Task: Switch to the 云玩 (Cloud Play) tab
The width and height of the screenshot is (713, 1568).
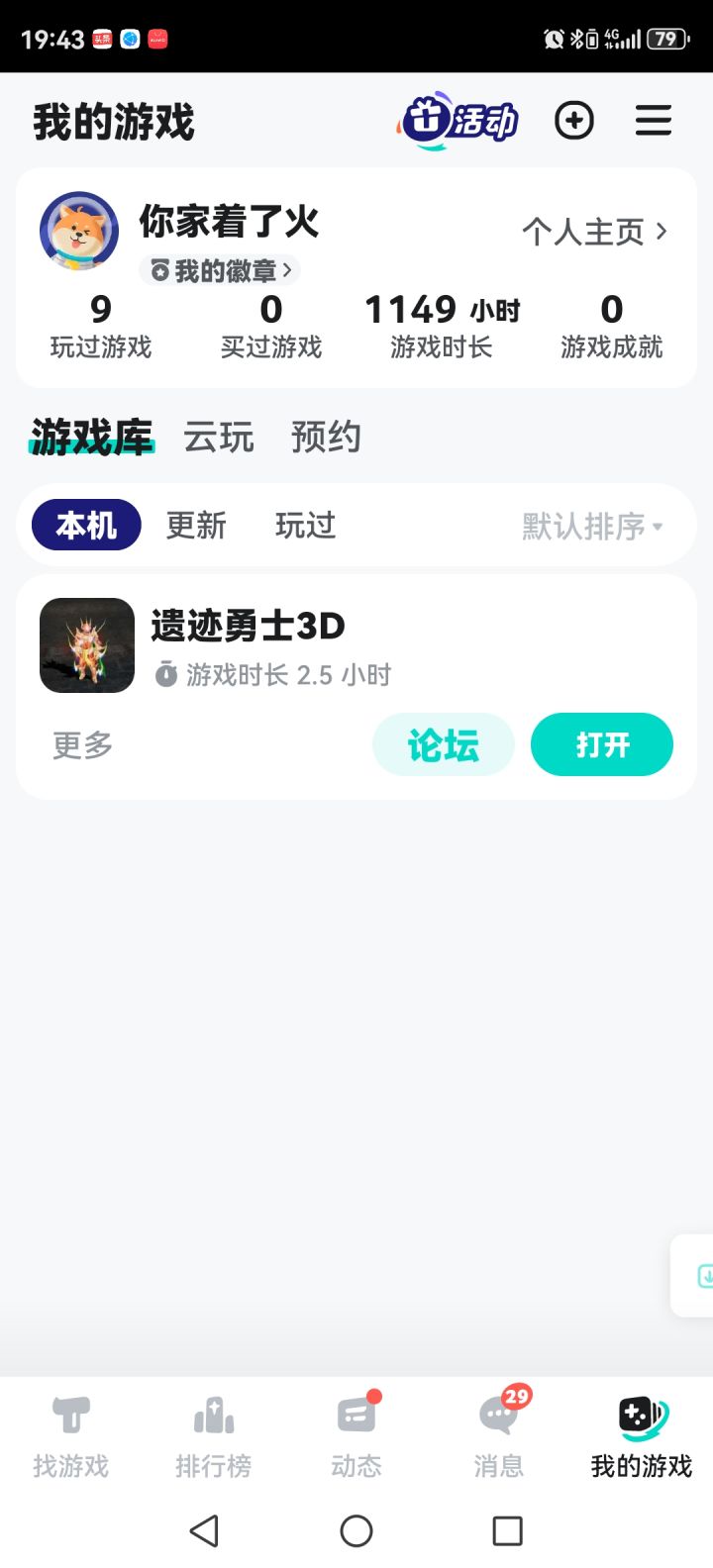Action: pos(218,437)
